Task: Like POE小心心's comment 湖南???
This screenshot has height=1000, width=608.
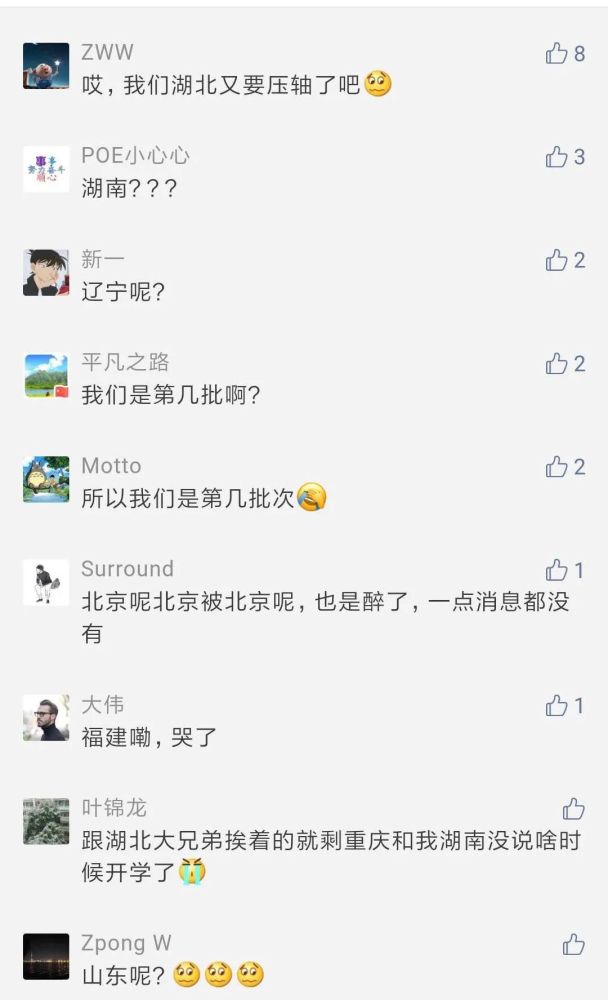Action: (x=557, y=157)
